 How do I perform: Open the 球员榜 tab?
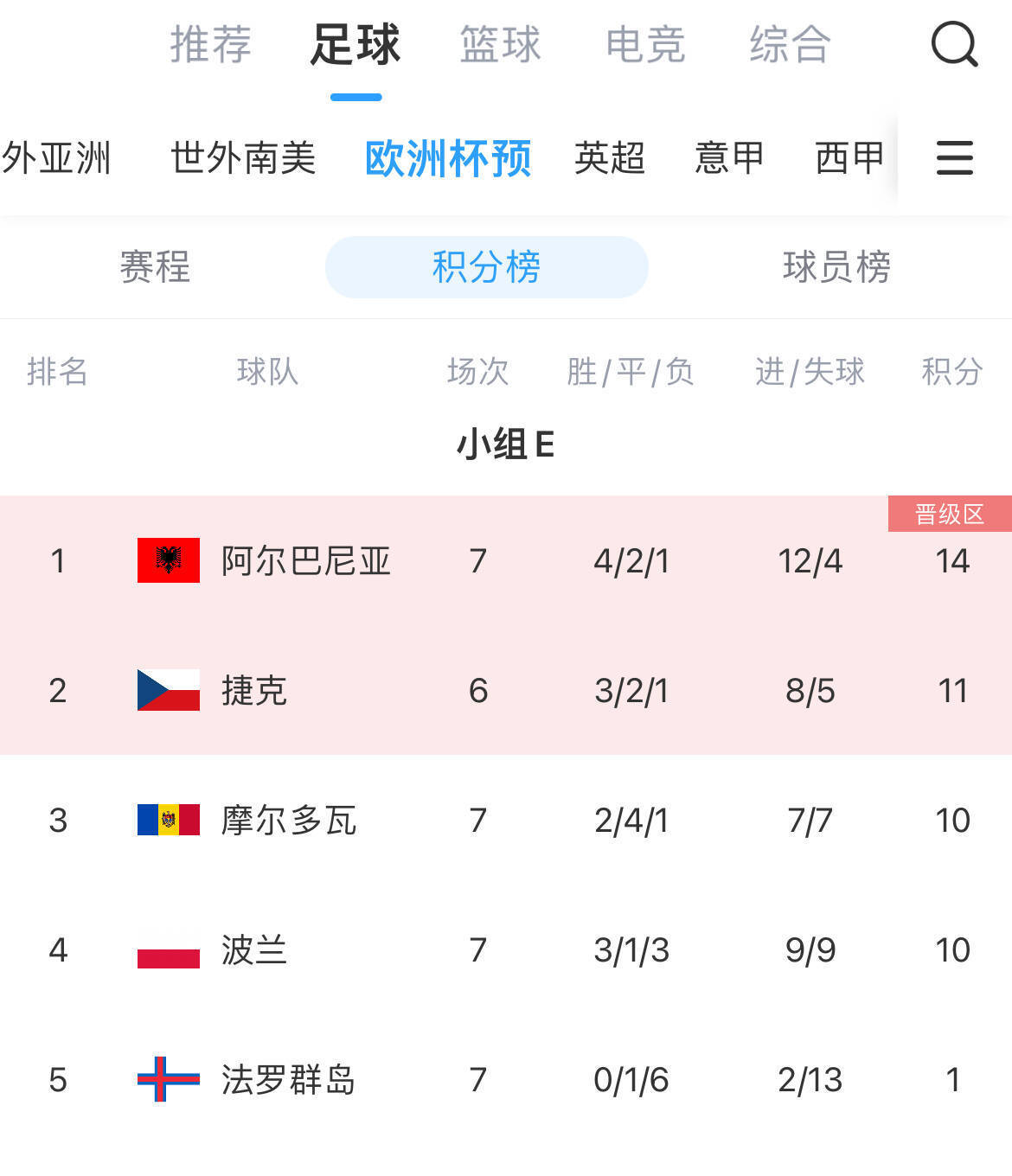836,268
